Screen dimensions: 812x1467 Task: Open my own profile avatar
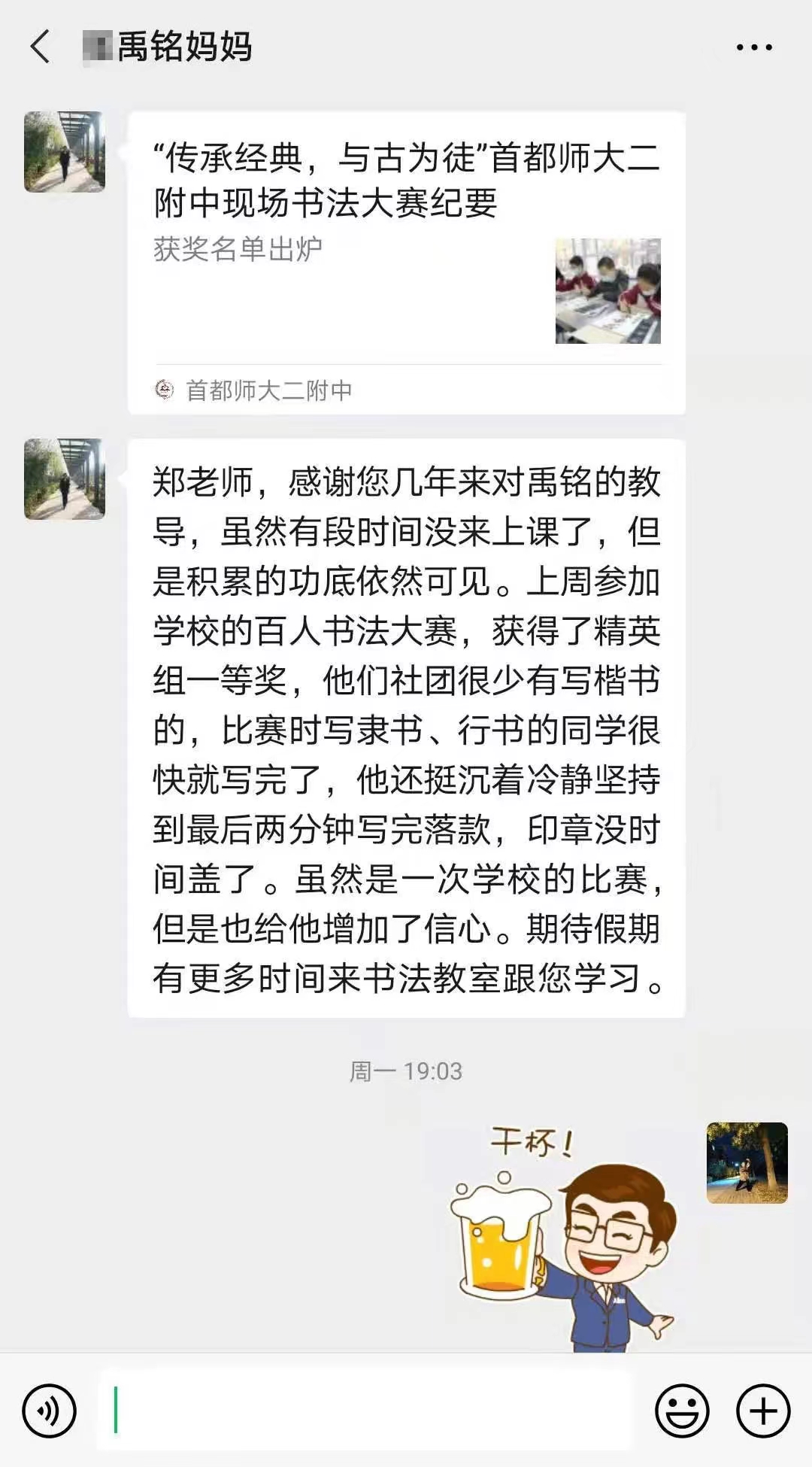coord(747,1162)
